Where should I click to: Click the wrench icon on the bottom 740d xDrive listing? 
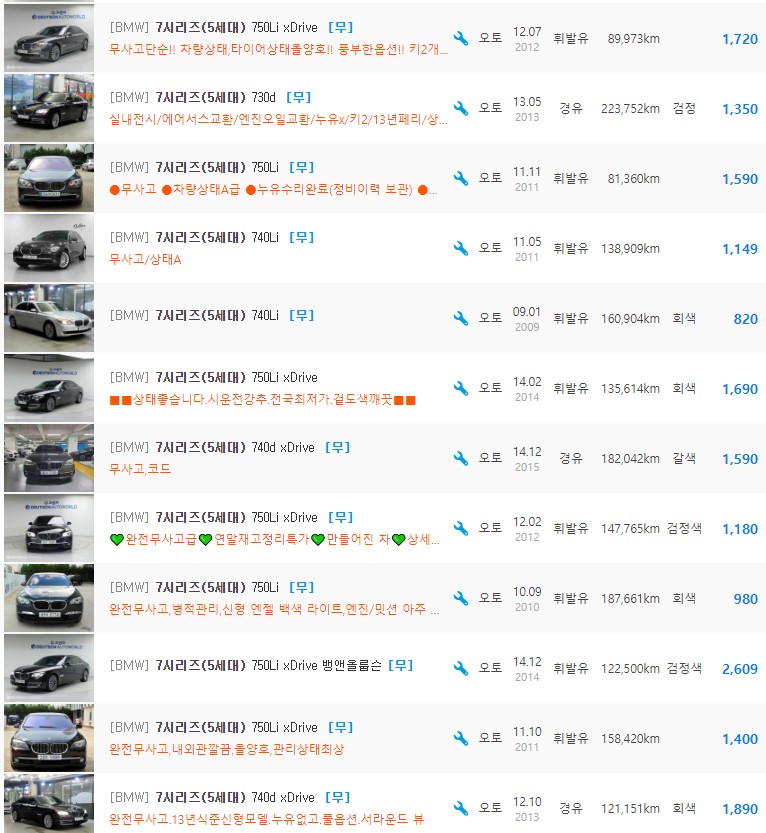pos(460,808)
